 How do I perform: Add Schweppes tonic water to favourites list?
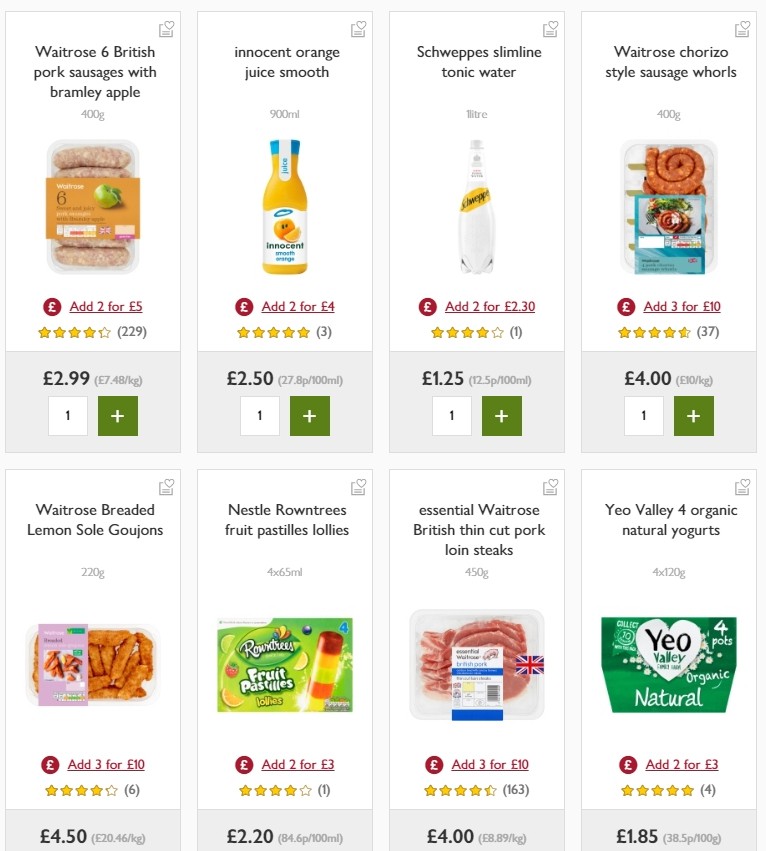click(550, 29)
